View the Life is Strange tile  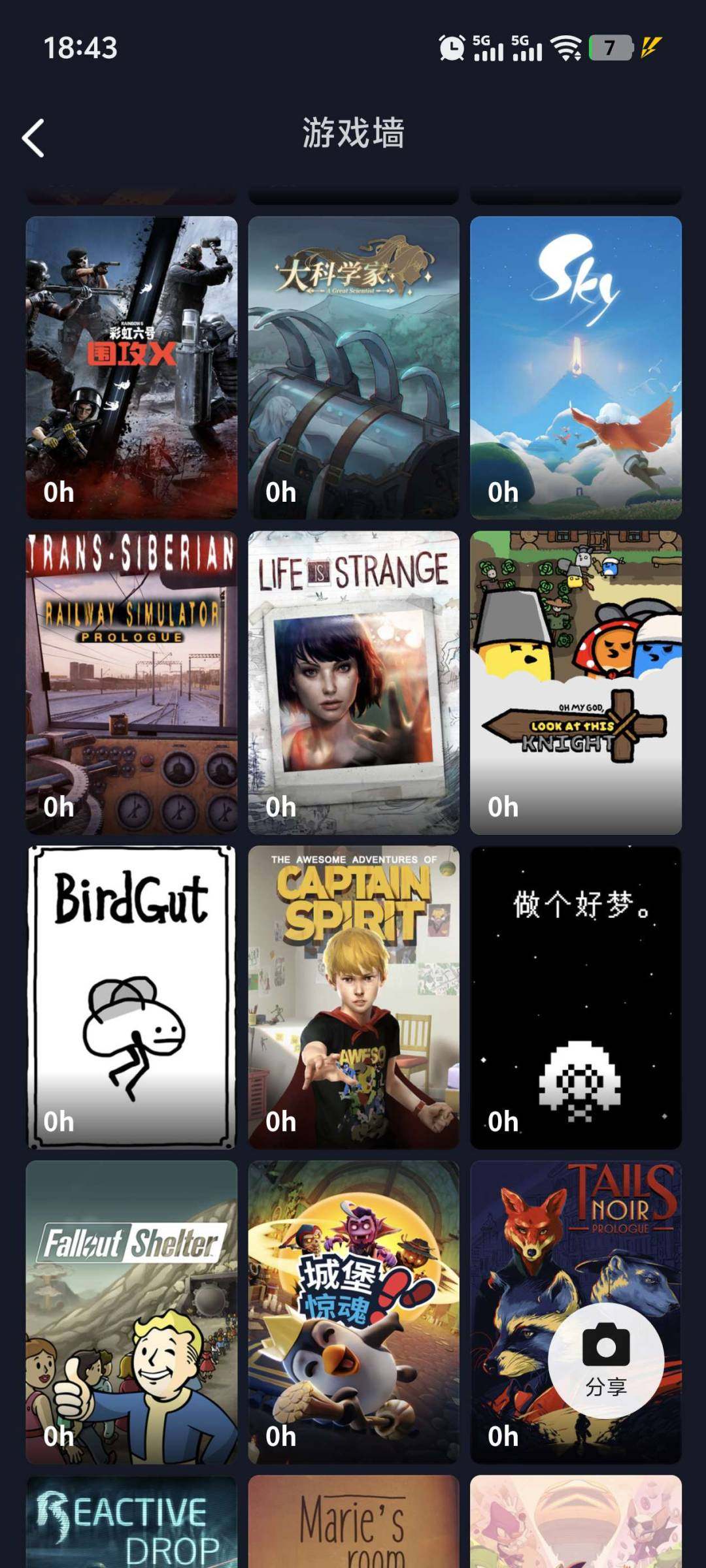(x=354, y=682)
